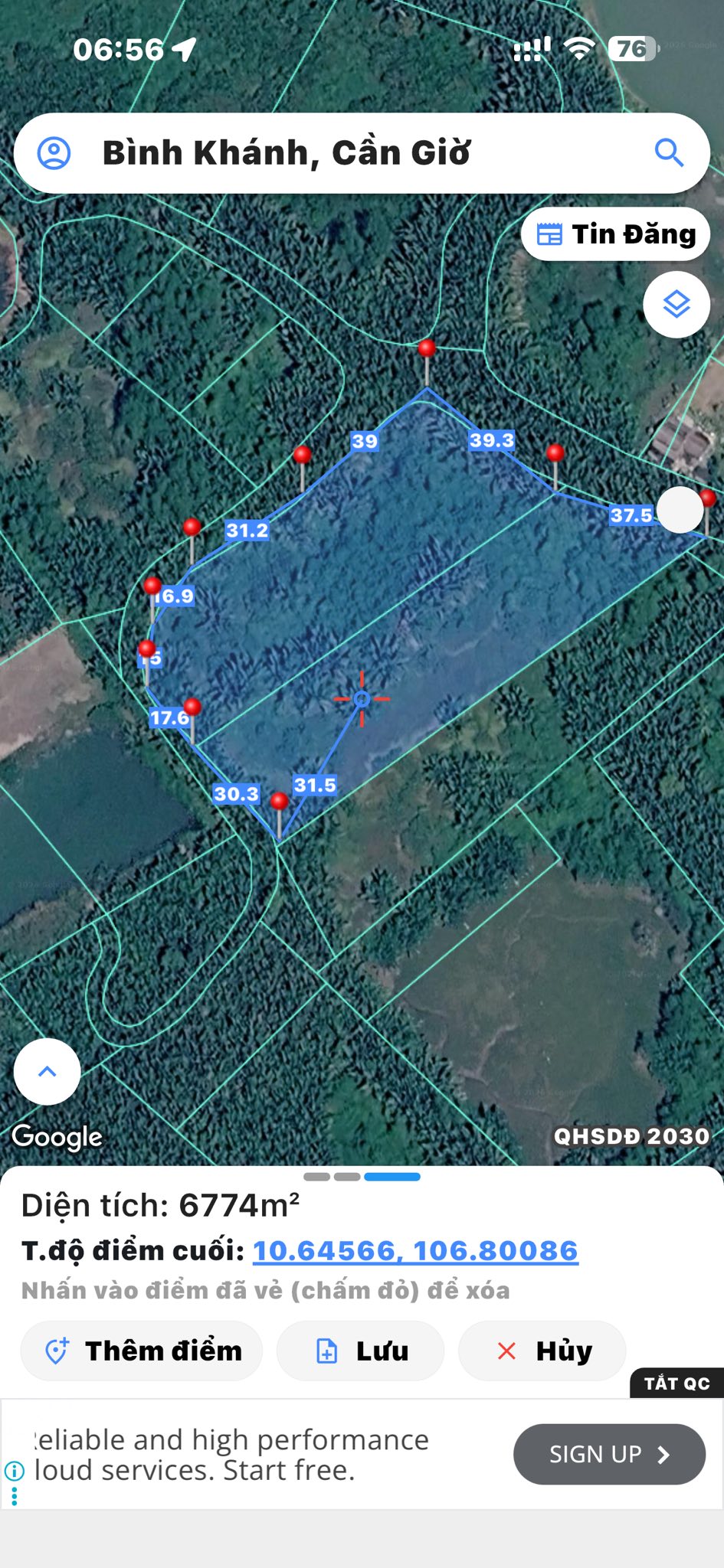Add a point with Thêm điểm
Screen dimensions: 724x1568
coord(143,1351)
